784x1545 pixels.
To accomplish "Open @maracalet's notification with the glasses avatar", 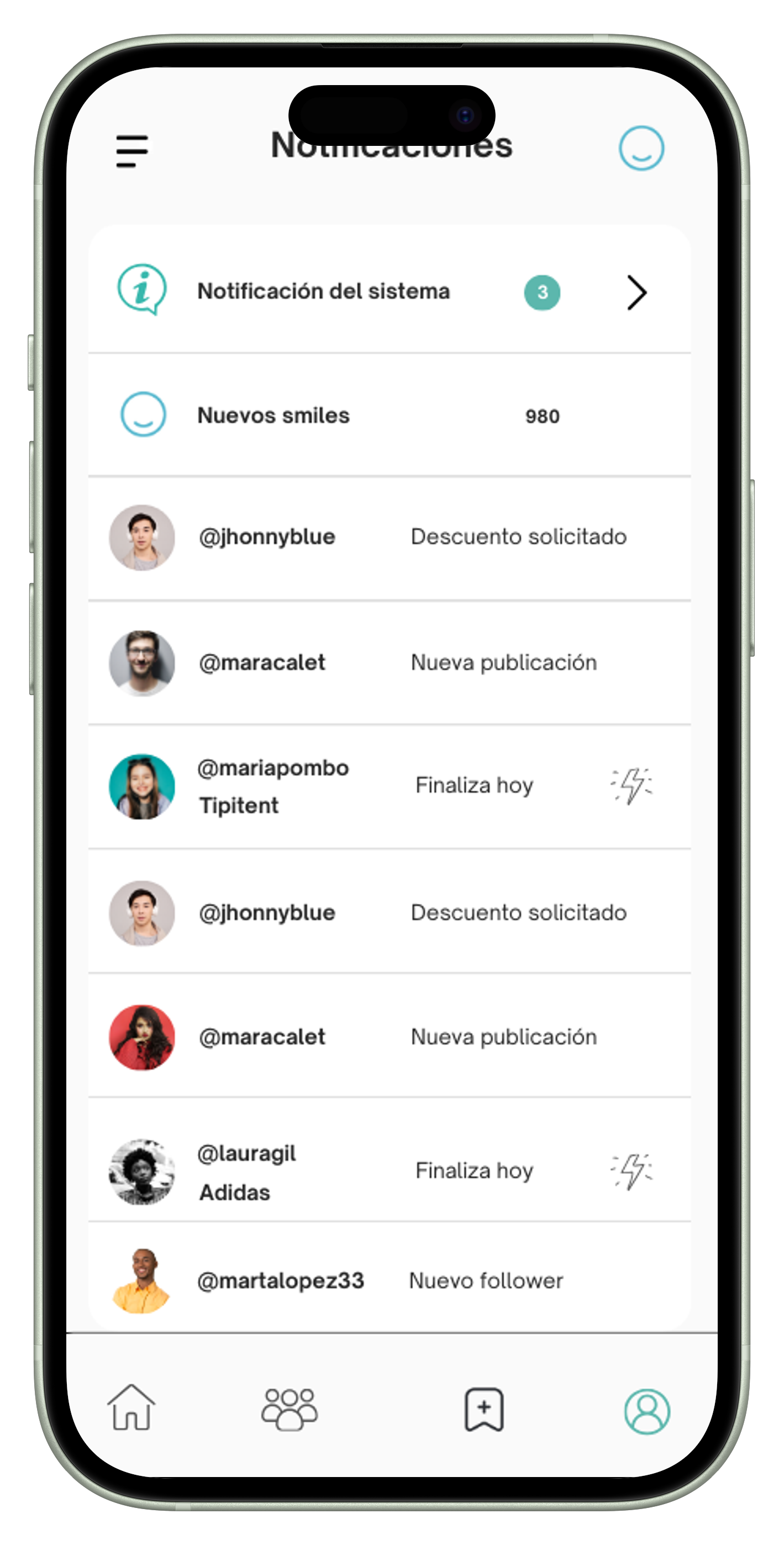I will (x=389, y=662).
